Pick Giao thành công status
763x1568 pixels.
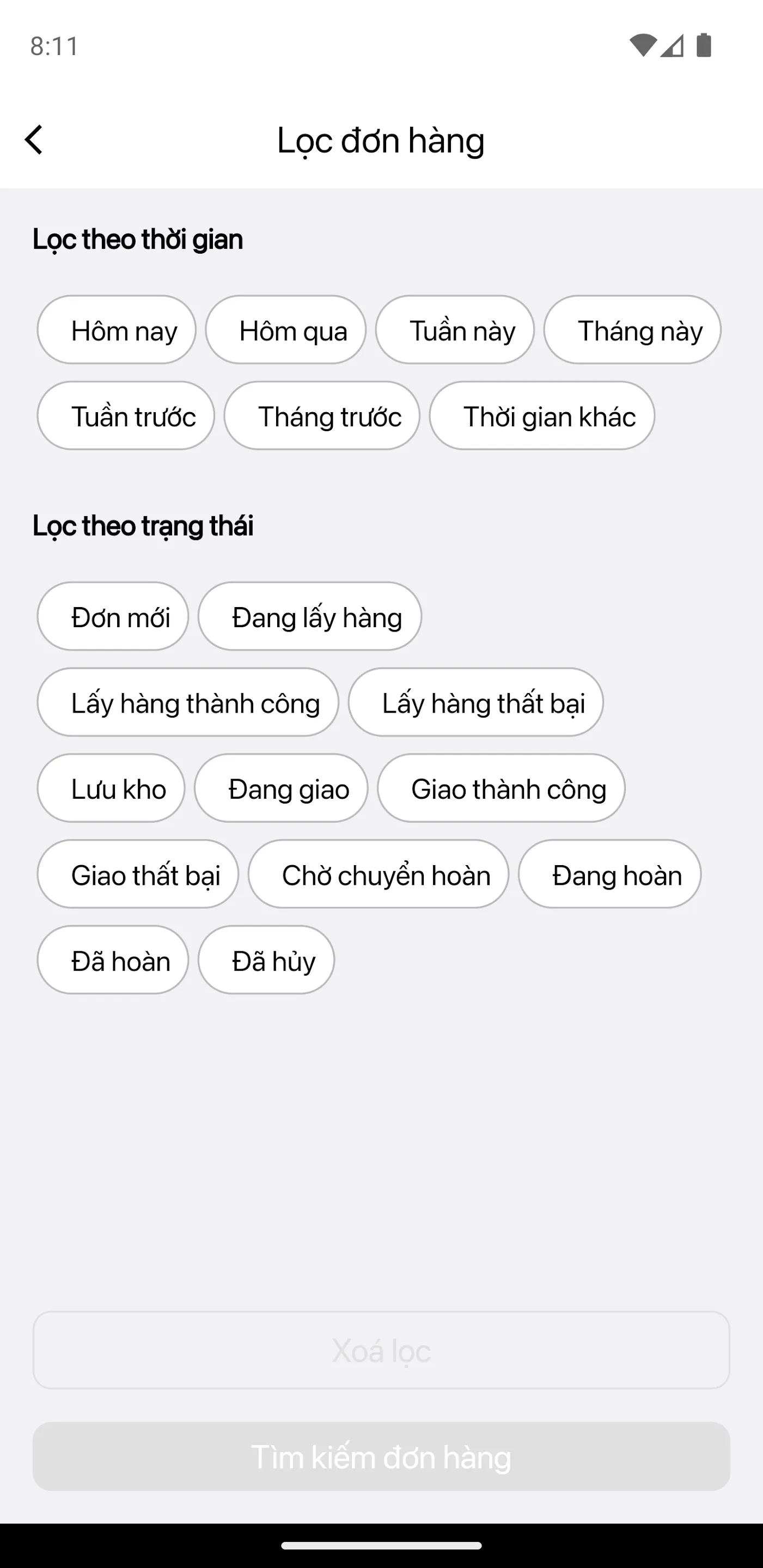coord(501,788)
